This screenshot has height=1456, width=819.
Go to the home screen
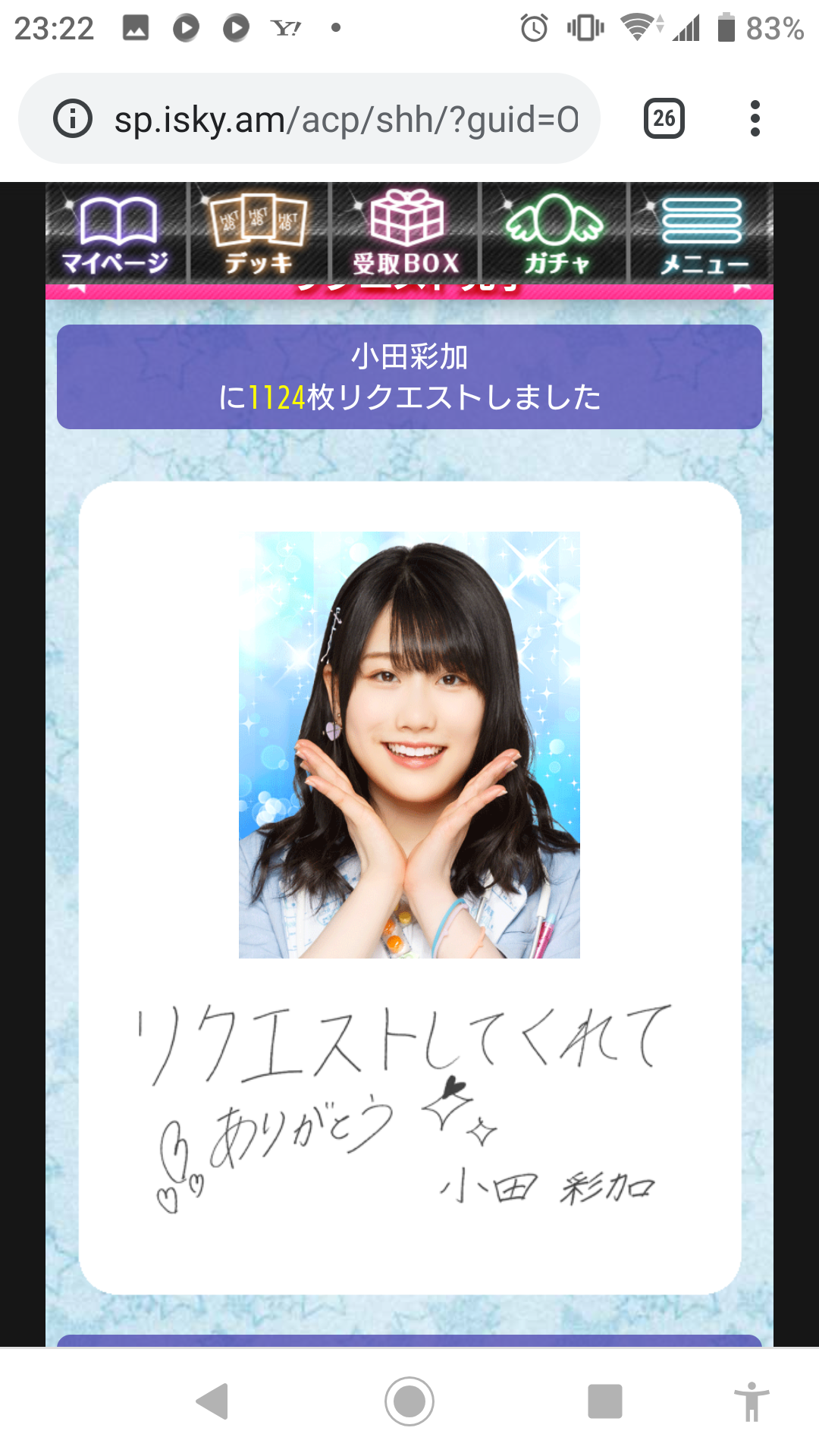pyautogui.click(x=409, y=1401)
